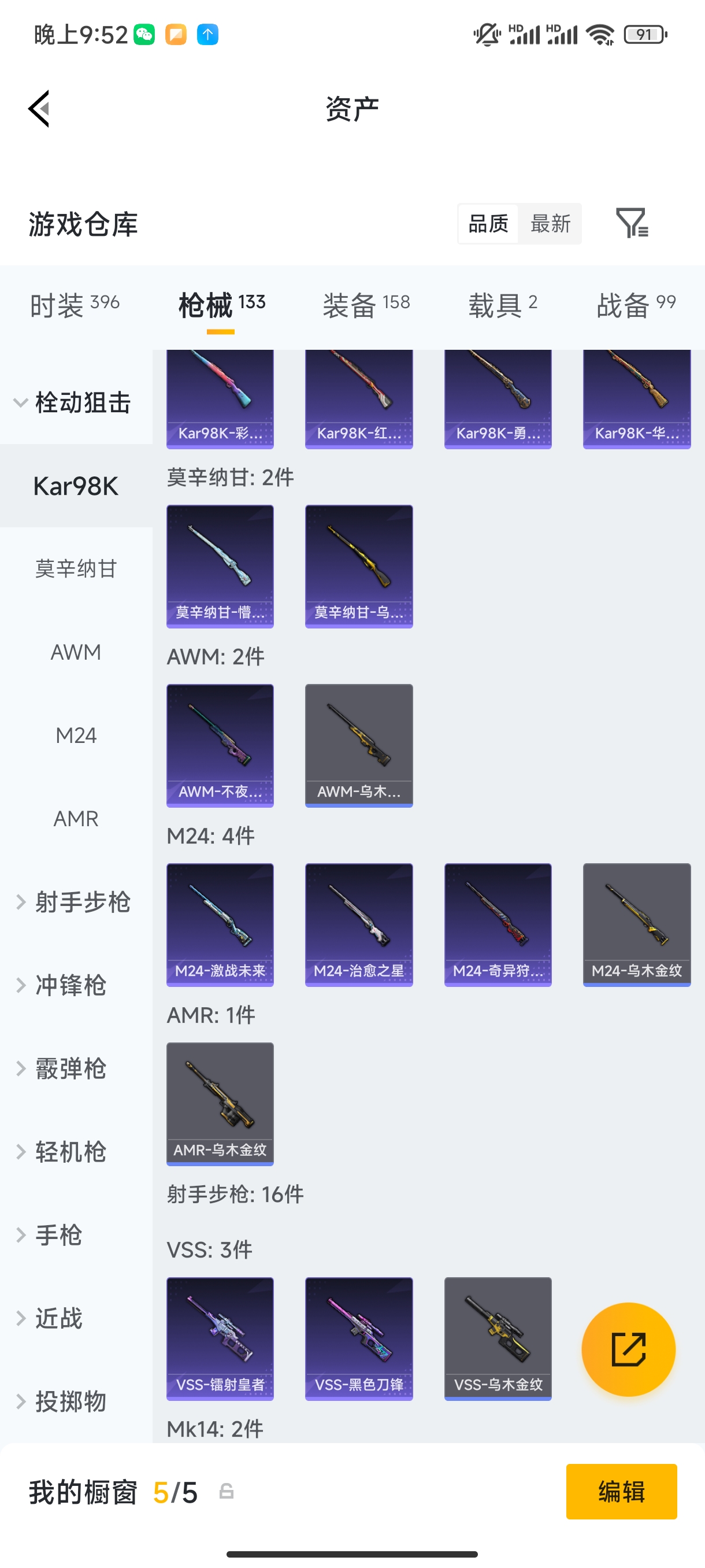View the AMR-乌木金纹 skin
This screenshot has width=705, height=1568.
[220, 1103]
